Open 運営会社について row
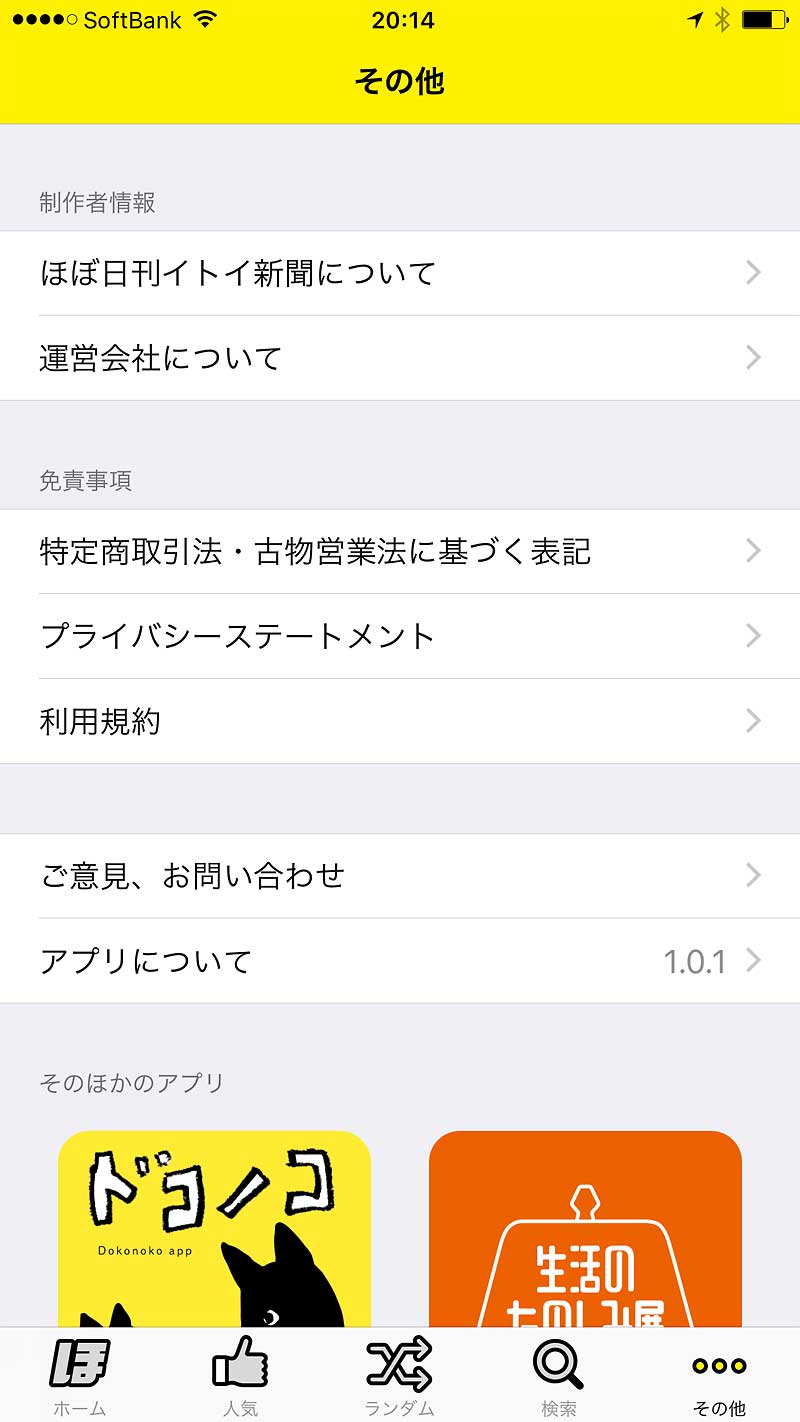Viewport: 800px width, 1422px height. (x=400, y=358)
